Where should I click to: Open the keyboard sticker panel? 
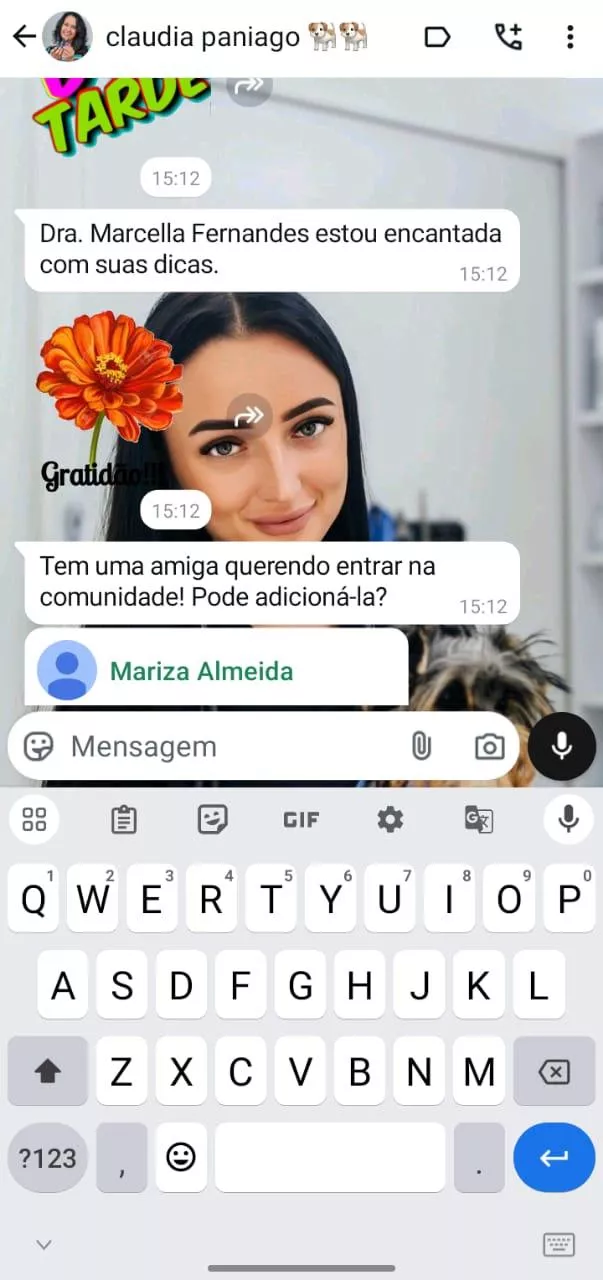click(212, 820)
